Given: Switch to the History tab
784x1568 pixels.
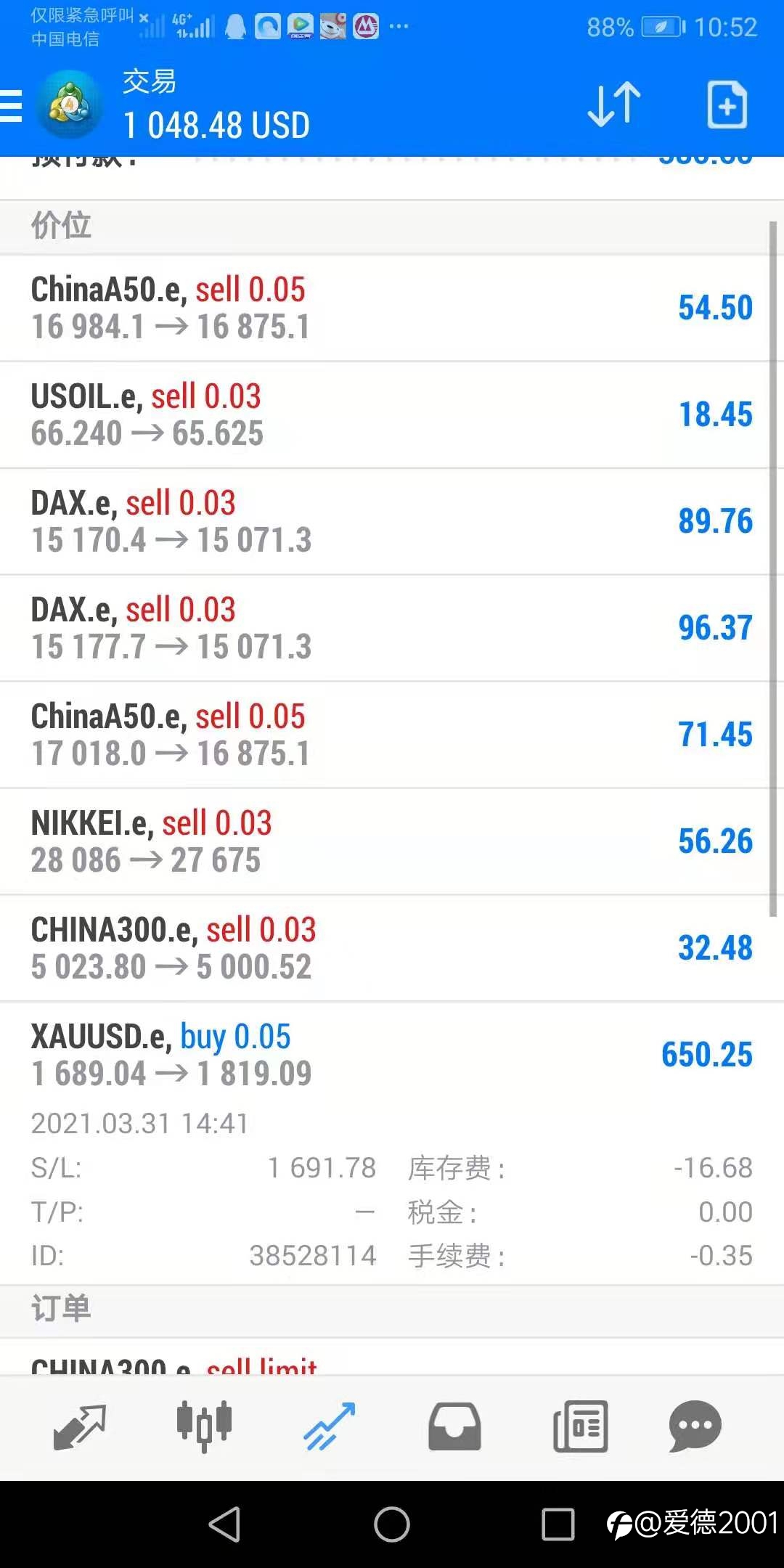Looking at the screenshot, I should [454, 1427].
